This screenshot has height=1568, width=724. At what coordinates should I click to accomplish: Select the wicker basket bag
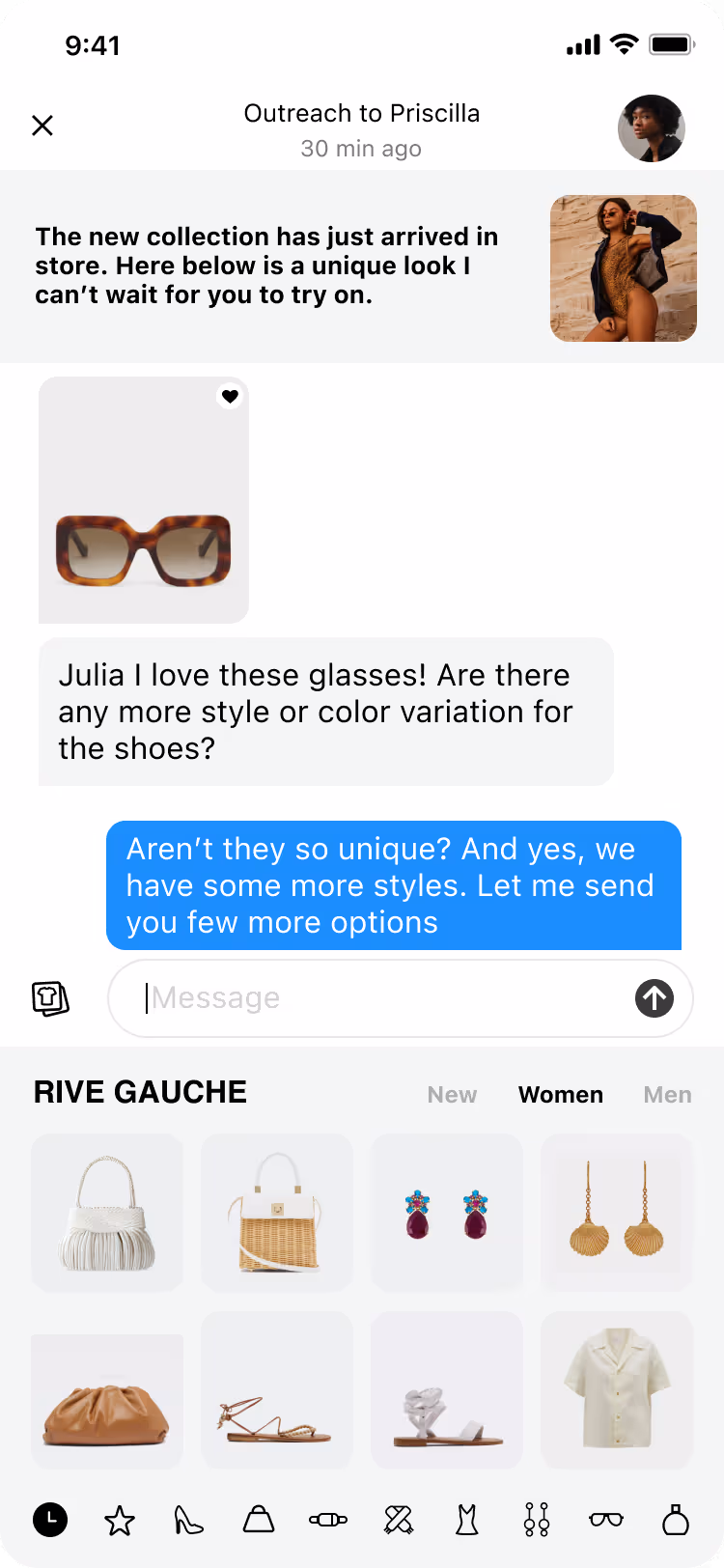coord(277,1213)
